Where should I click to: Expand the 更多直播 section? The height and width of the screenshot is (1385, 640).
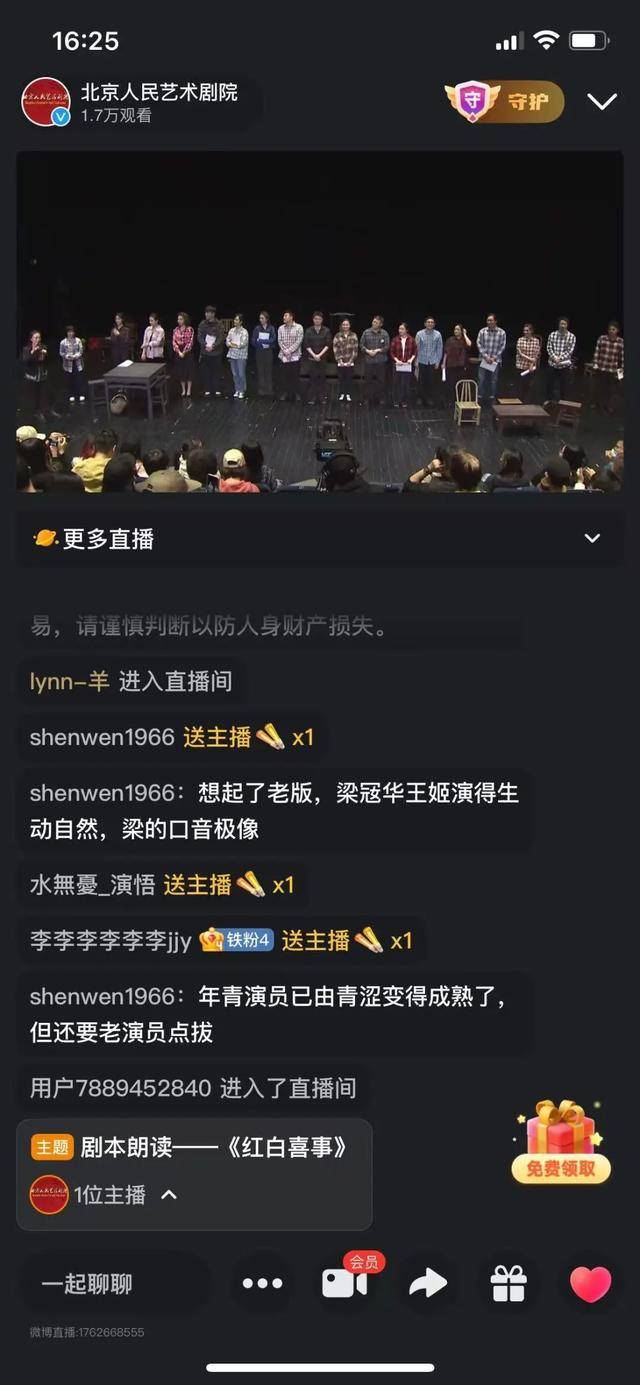(592, 539)
